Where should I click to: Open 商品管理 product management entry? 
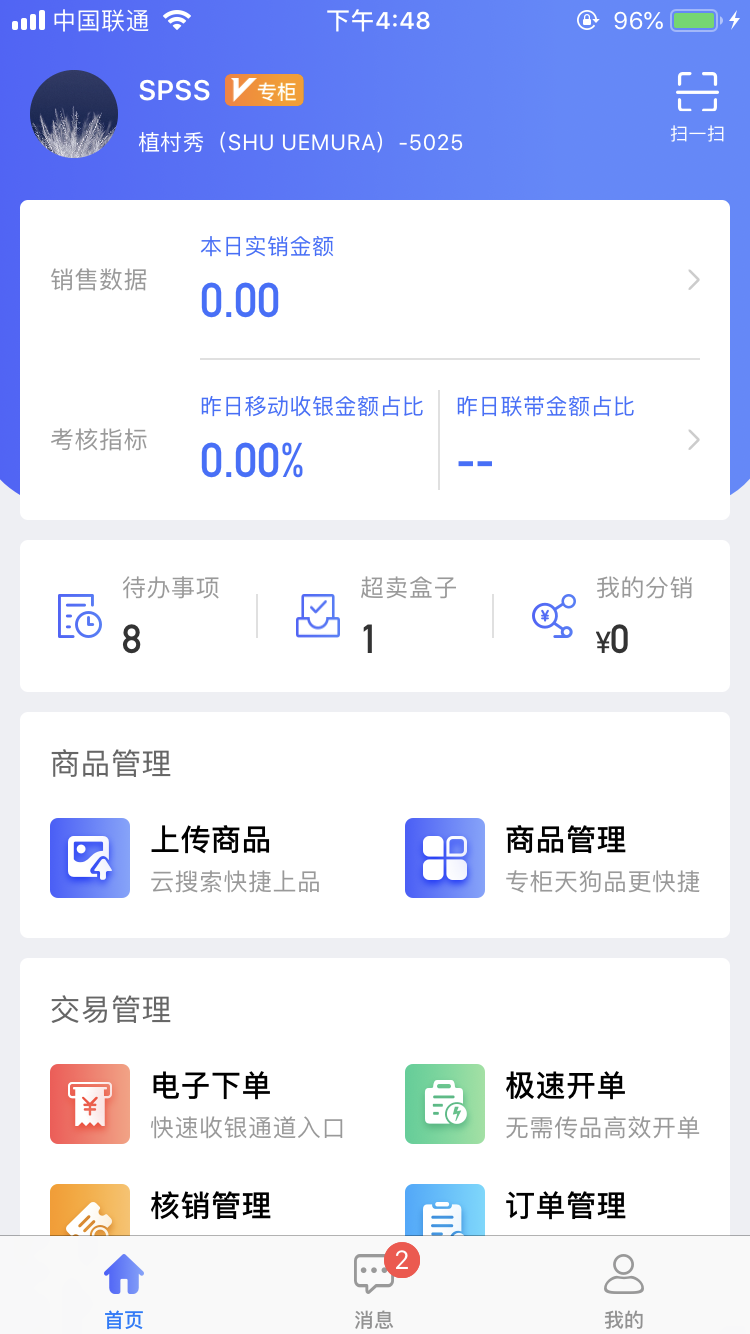[552, 858]
